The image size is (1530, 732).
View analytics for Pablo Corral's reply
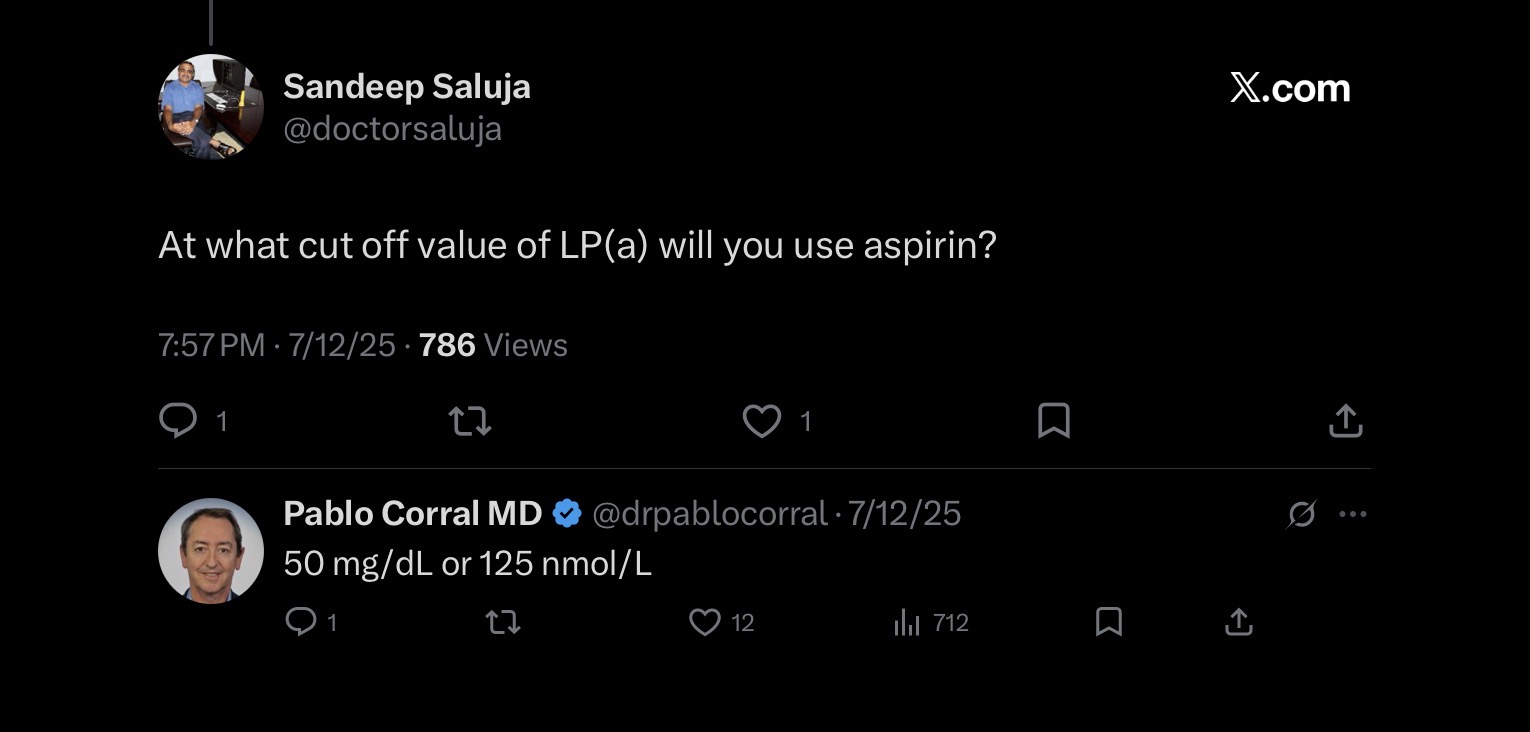click(x=906, y=622)
